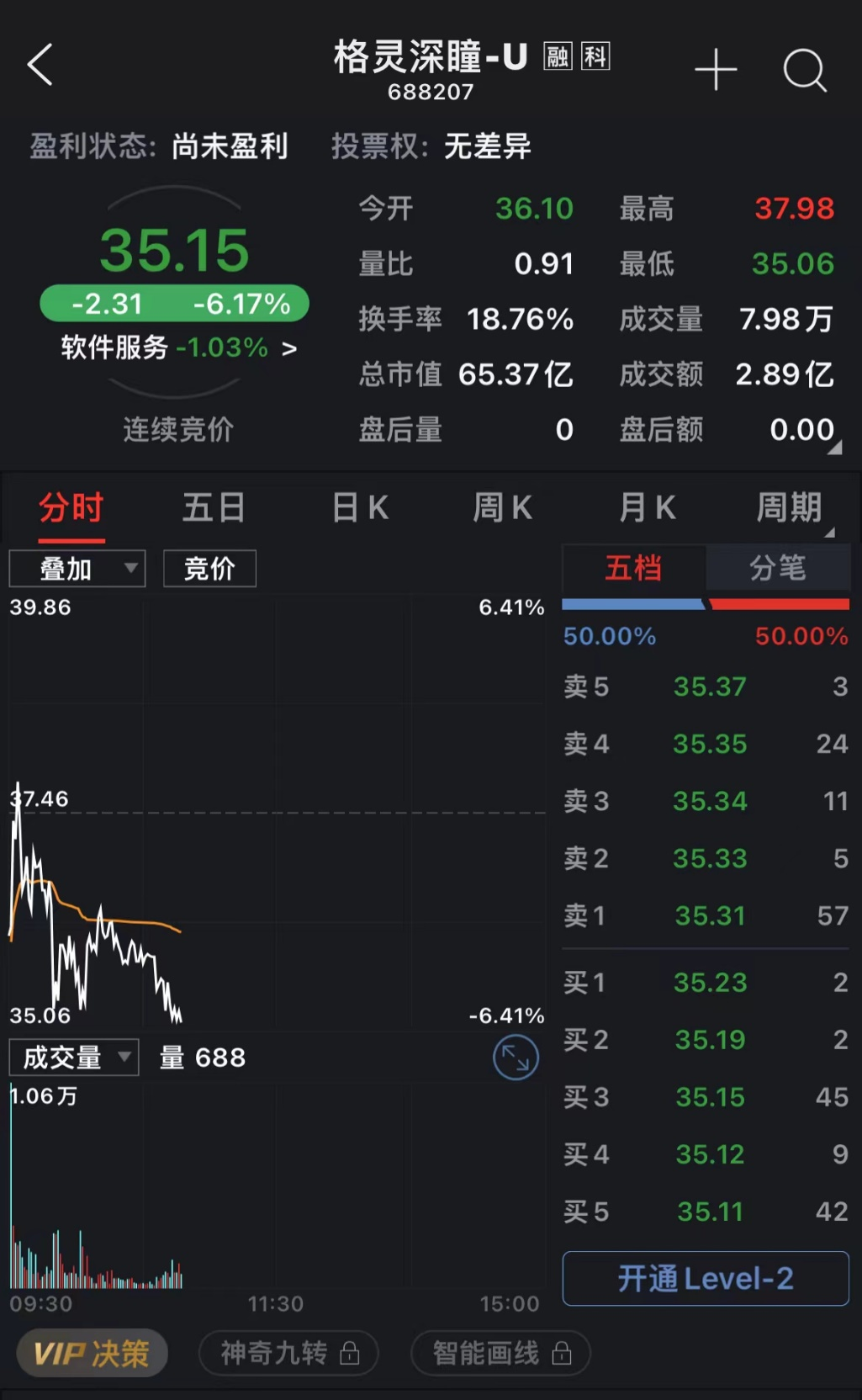Switch to the 分笔 tick list
This screenshot has width=862, height=1400.
tap(778, 568)
